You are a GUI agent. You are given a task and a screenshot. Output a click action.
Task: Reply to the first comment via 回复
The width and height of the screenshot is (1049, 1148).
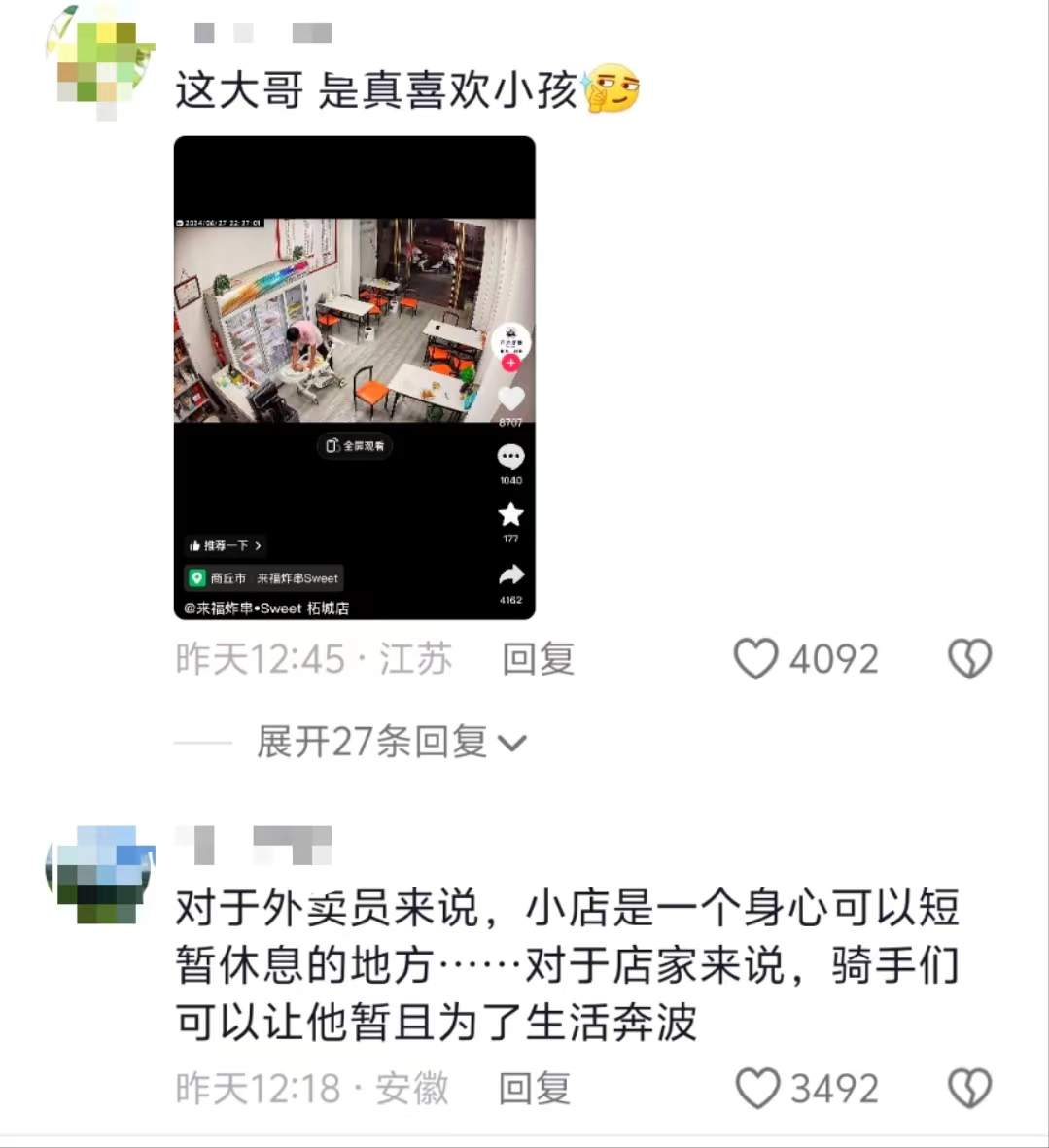[536, 659]
